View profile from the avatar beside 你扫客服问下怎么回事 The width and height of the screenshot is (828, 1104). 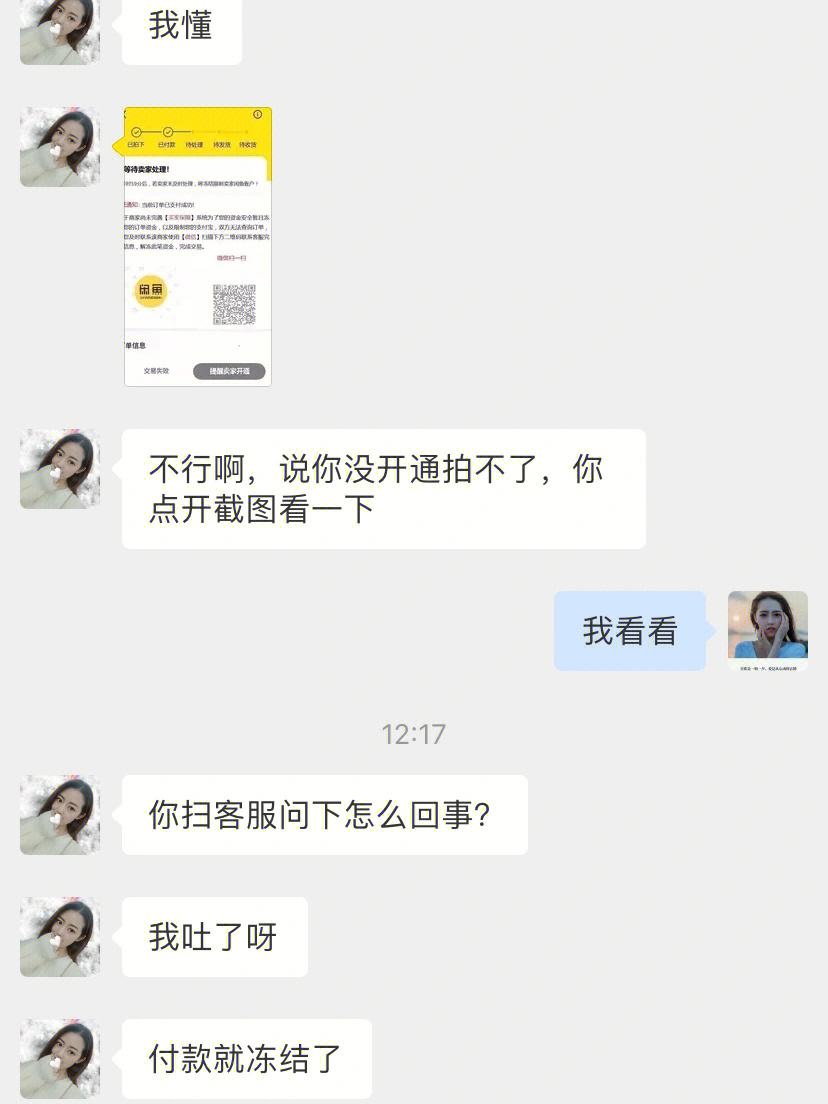pos(60,815)
